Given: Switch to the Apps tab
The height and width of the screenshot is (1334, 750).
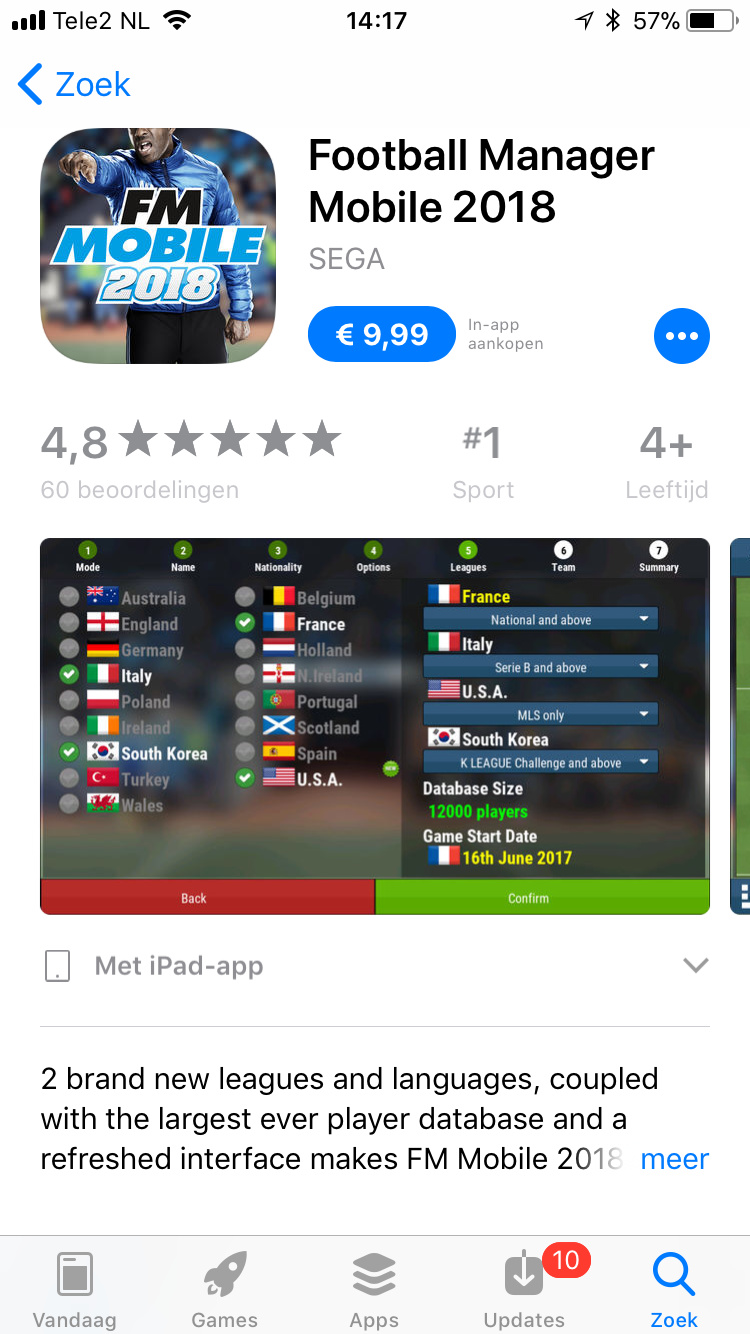Looking at the screenshot, I should pos(375,1289).
